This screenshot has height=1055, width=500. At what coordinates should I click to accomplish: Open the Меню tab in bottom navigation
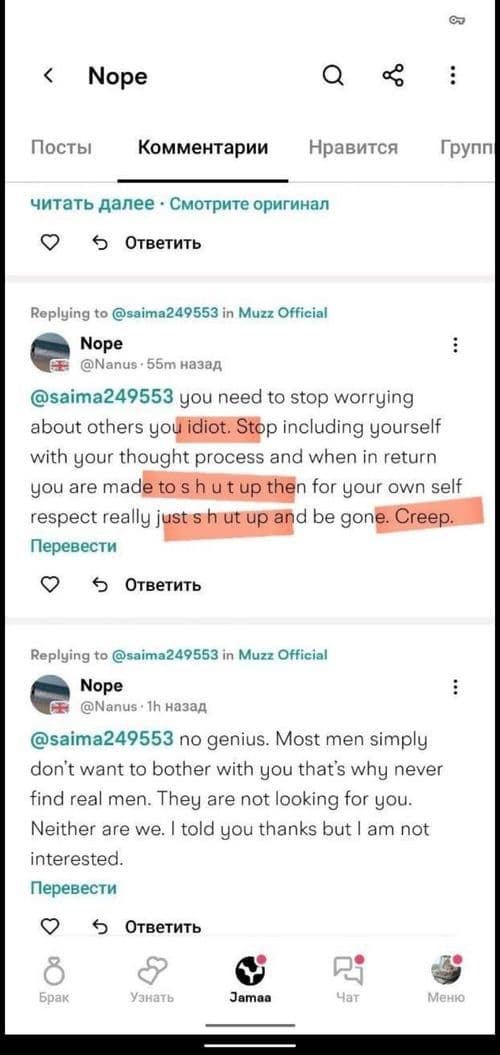pyautogui.click(x=445, y=978)
